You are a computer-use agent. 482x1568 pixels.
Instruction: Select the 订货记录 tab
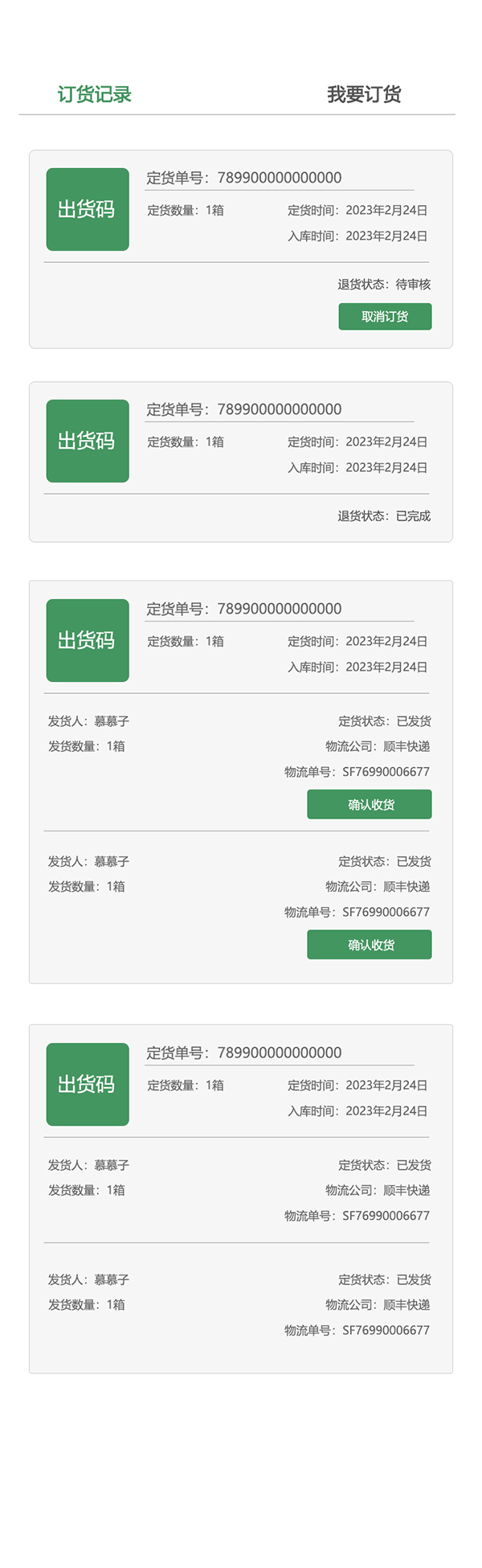pos(94,94)
